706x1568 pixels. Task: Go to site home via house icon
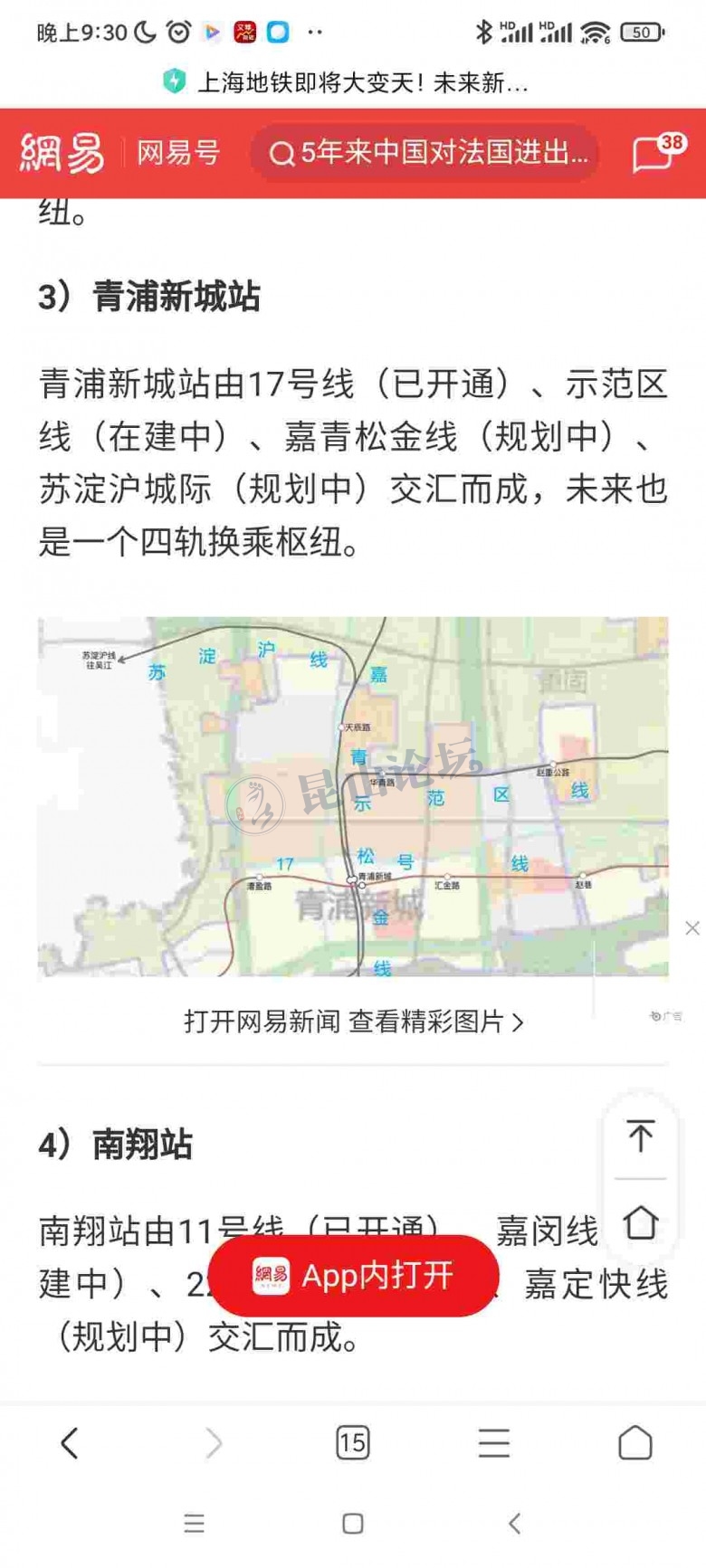coord(641,1221)
